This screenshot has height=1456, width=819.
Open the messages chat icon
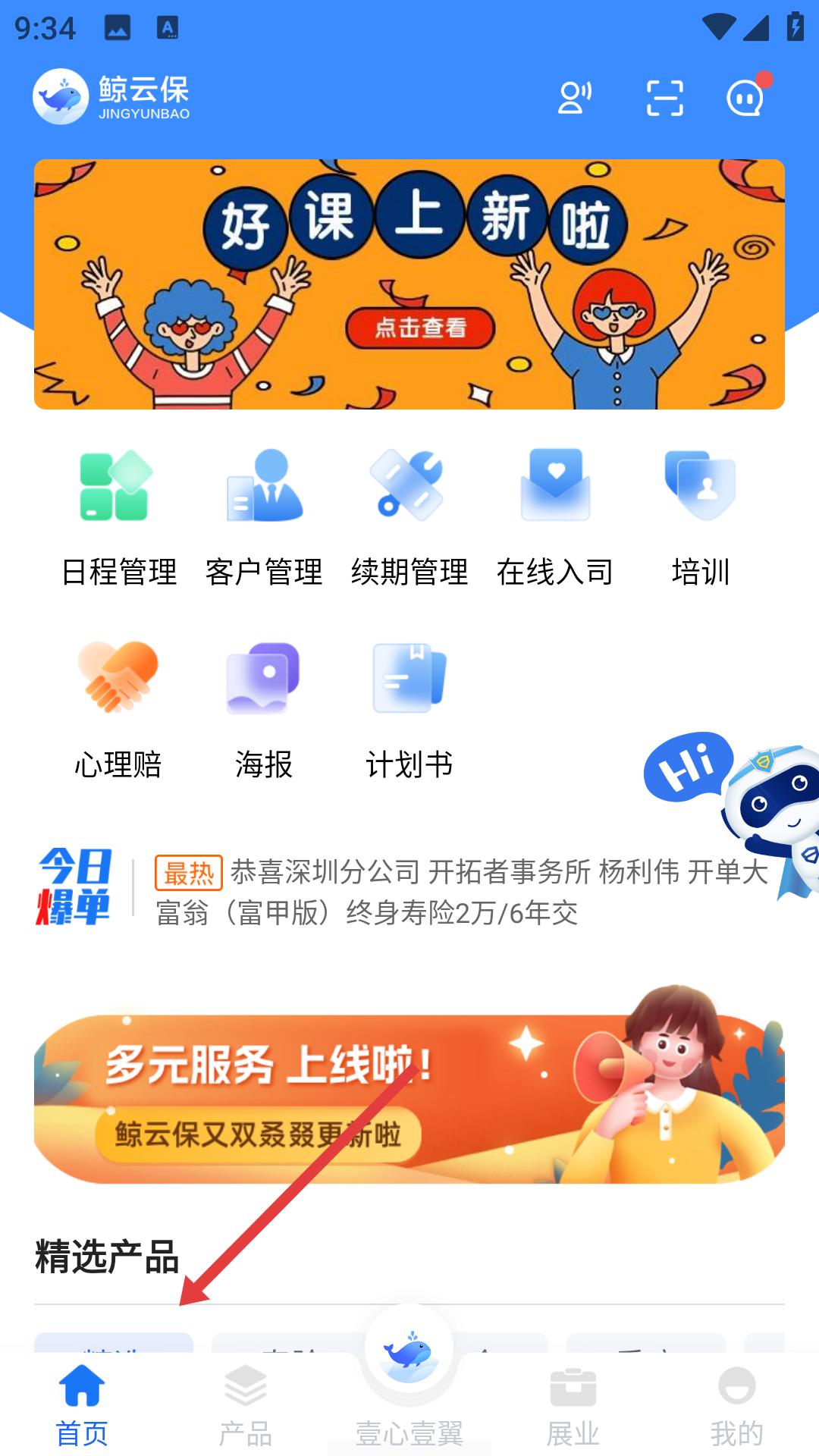click(x=747, y=96)
